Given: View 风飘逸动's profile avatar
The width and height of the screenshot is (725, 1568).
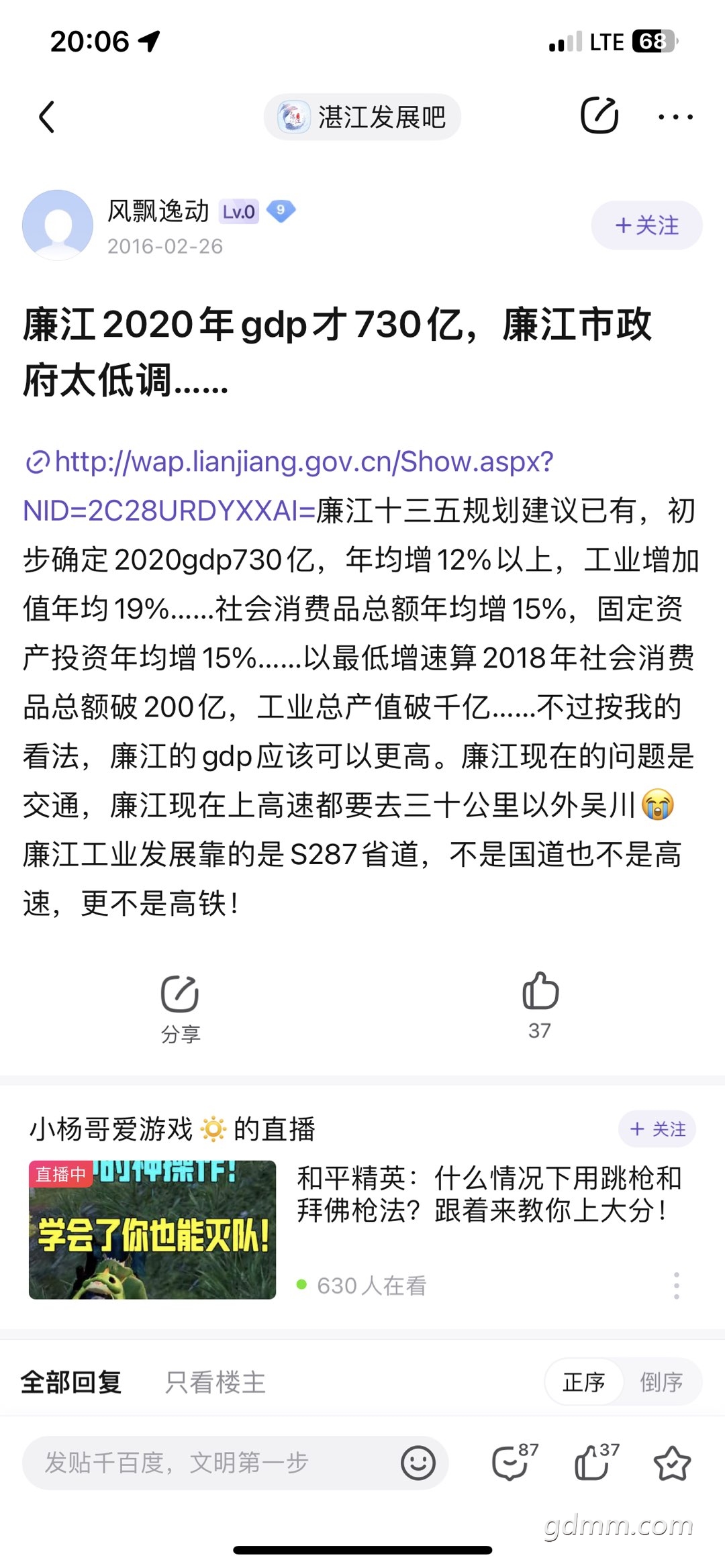Looking at the screenshot, I should click(x=58, y=225).
